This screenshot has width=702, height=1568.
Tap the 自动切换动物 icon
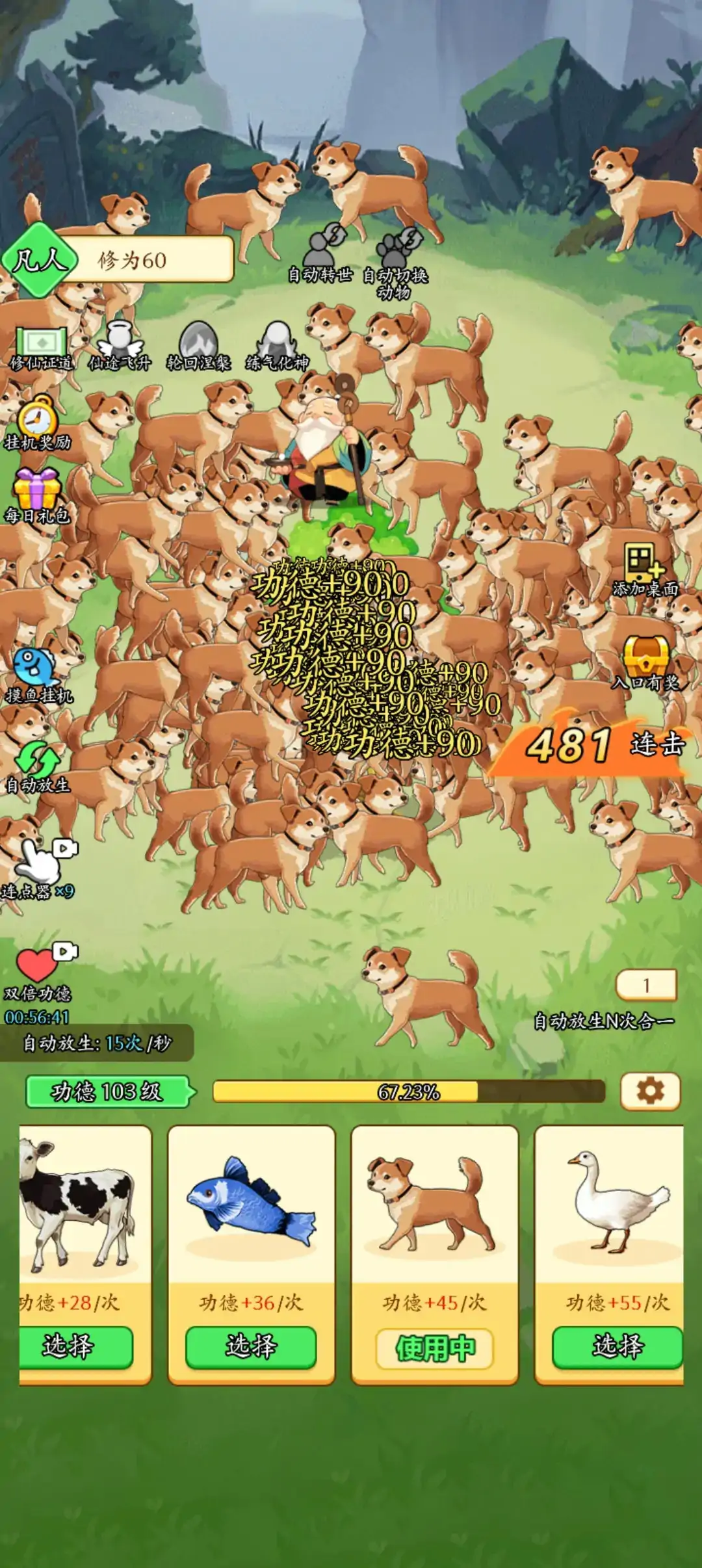coord(395,257)
